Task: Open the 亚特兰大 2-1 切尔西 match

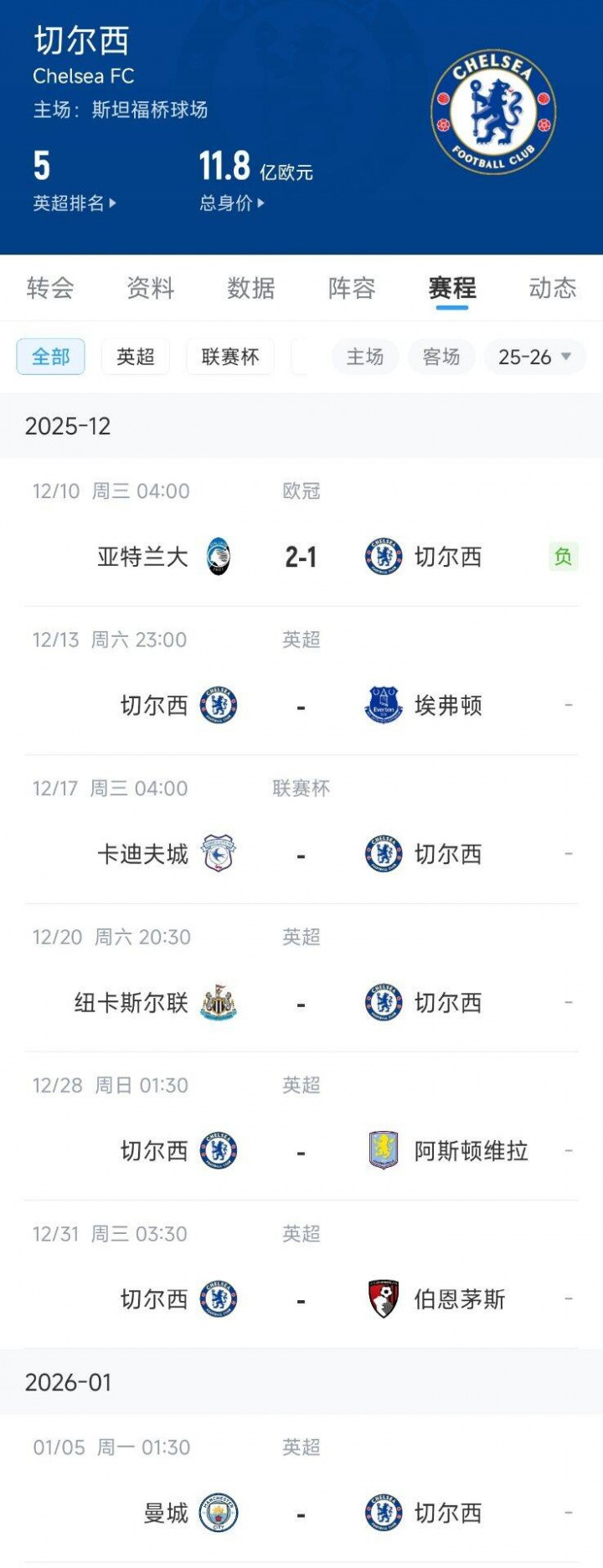Action: click(301, 557)
